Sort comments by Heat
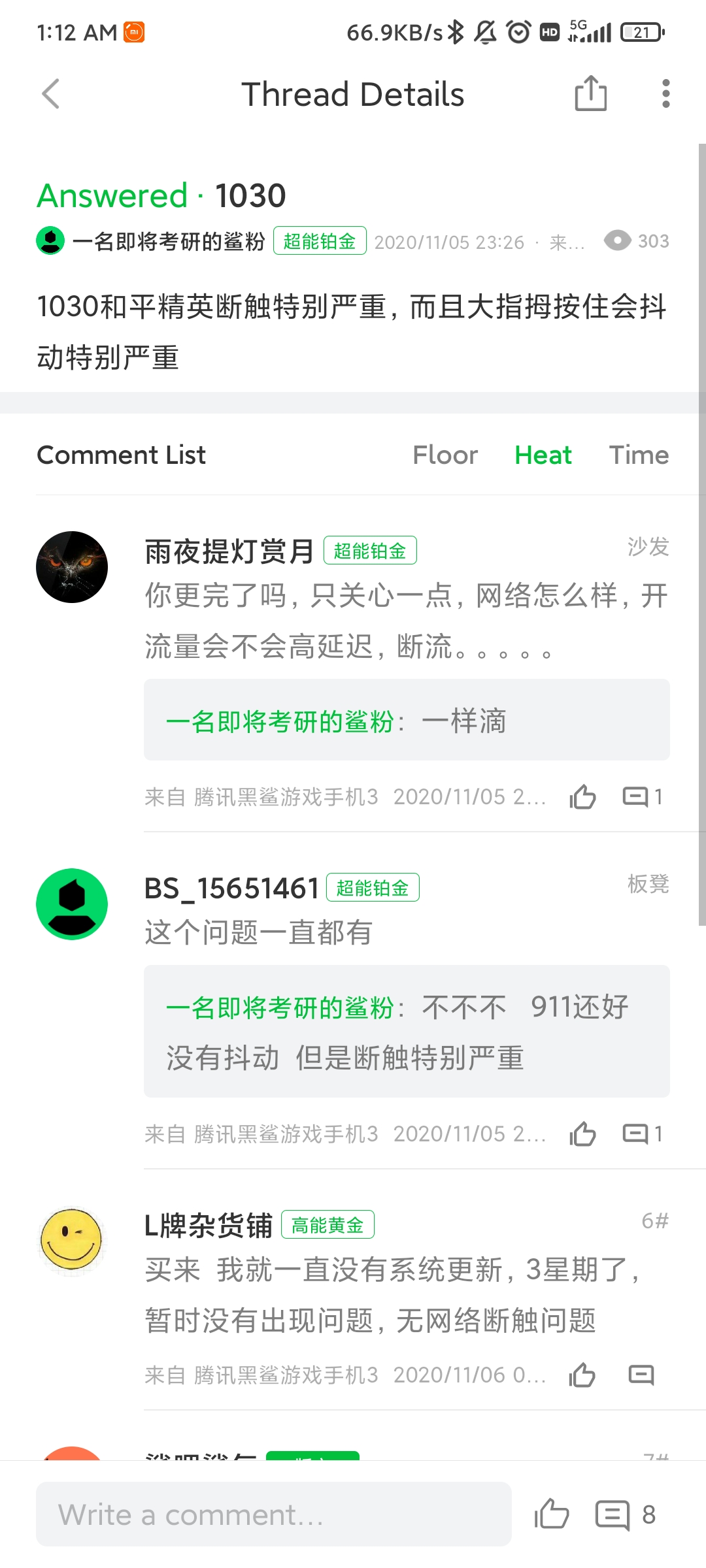Screen dimensions: 706x1568 543,455
